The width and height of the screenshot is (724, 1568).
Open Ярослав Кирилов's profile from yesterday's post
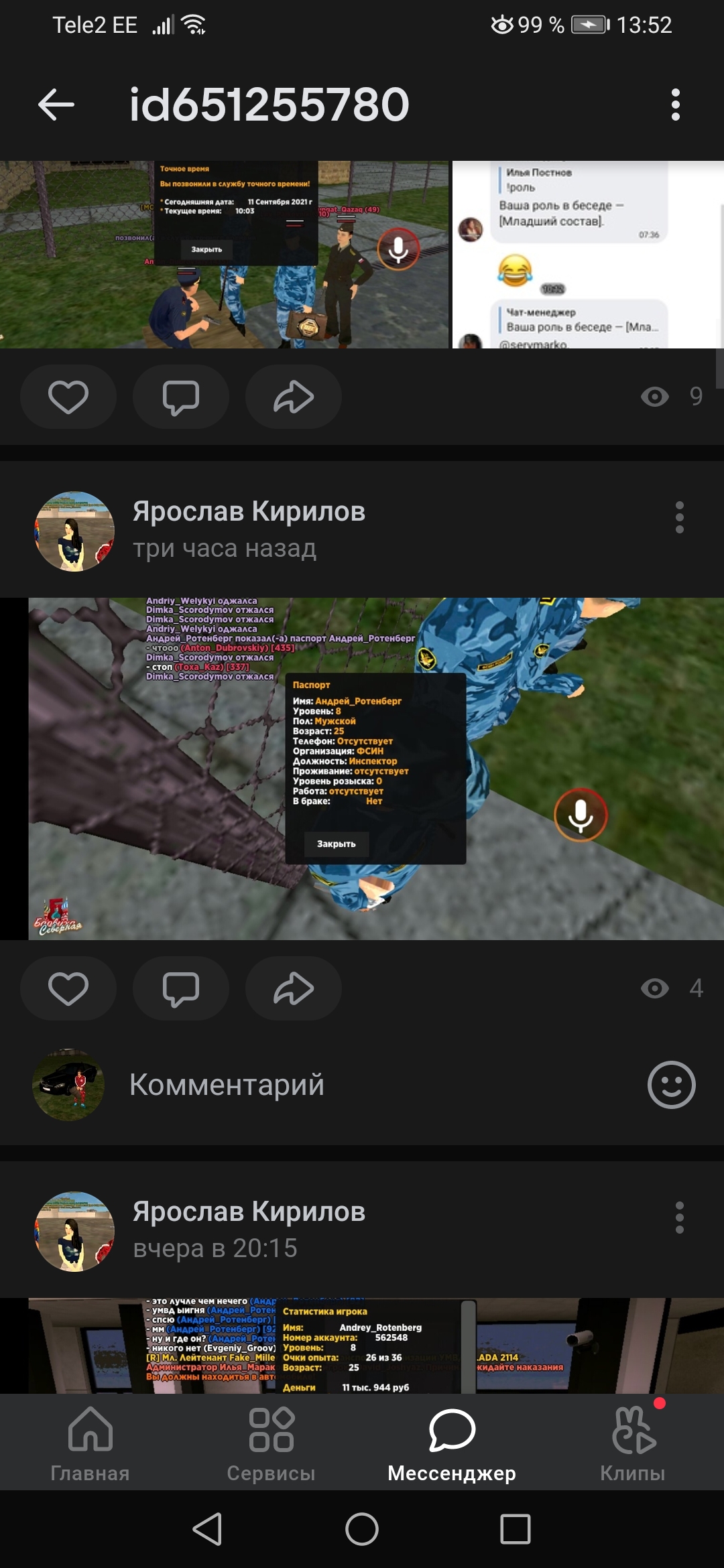pos(249,1212)
